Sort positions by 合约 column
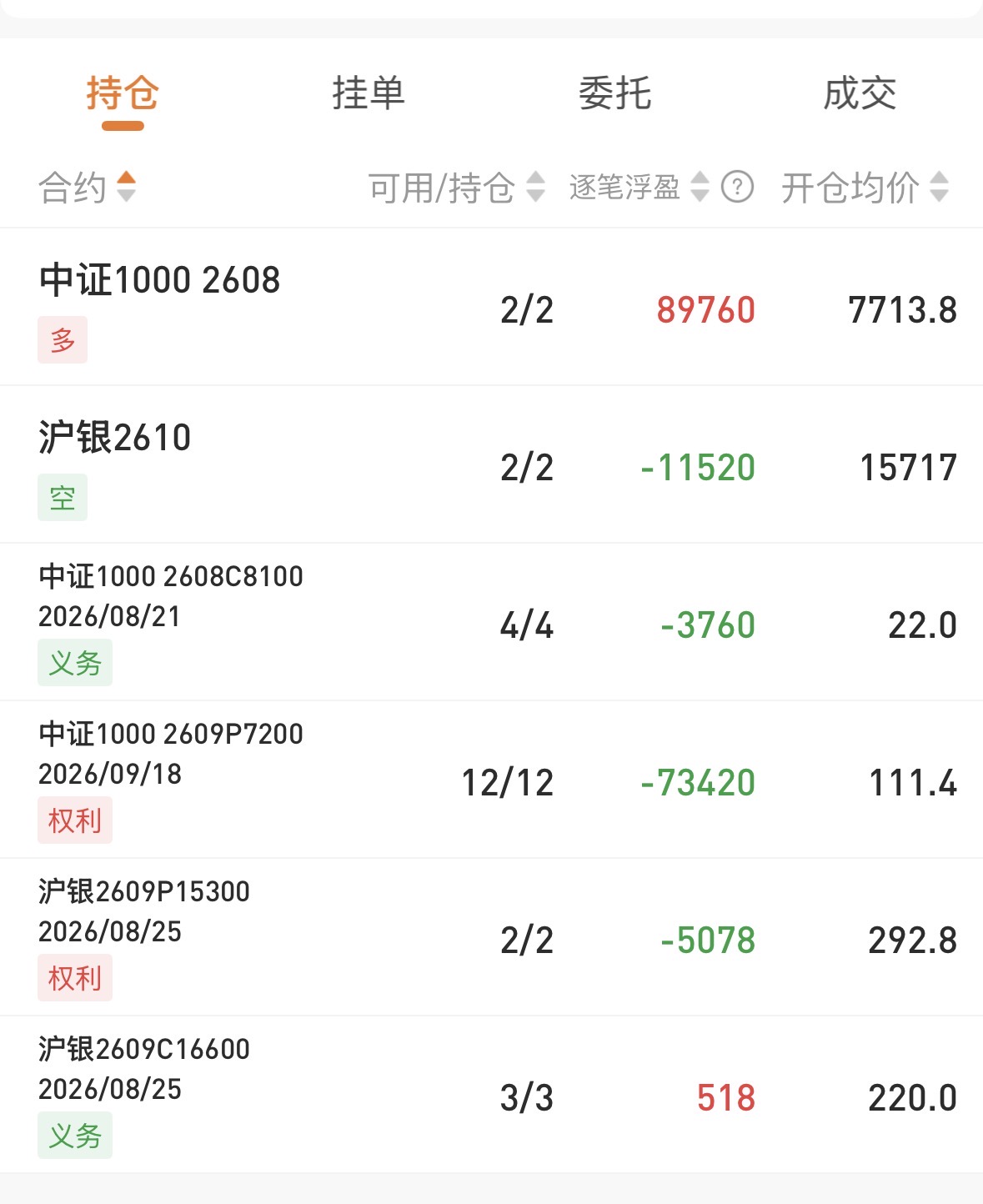The image size is (983, 1204). pos(88,187)
